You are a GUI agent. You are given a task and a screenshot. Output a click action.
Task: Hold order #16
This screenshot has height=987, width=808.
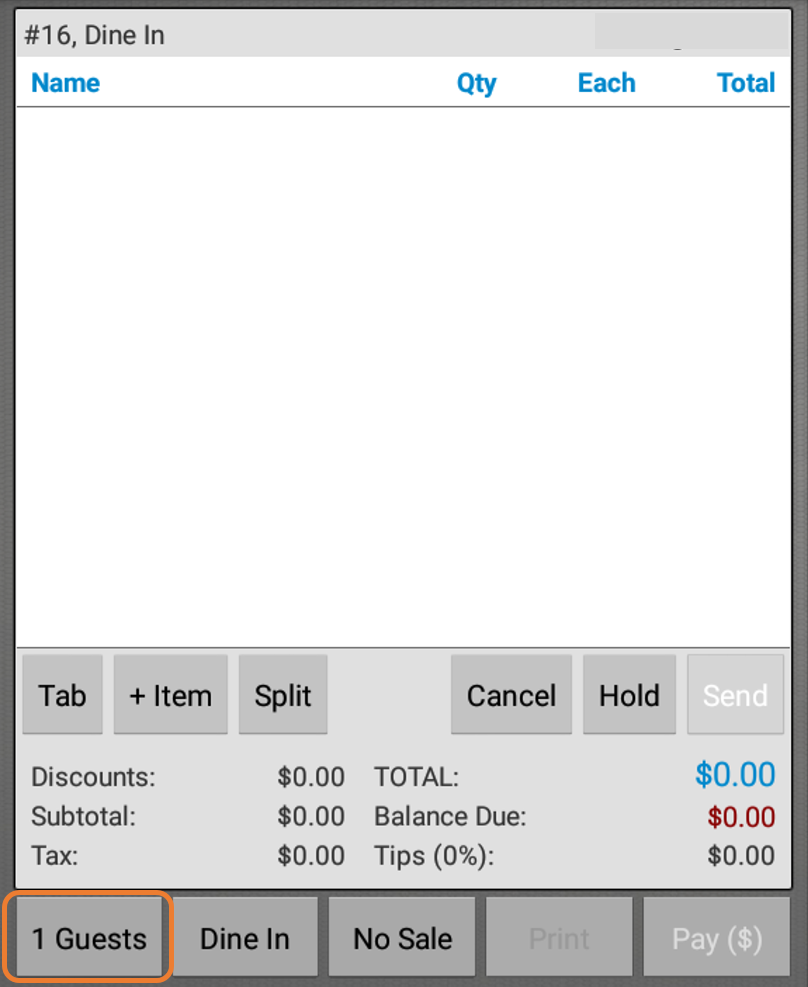[629, 694]
